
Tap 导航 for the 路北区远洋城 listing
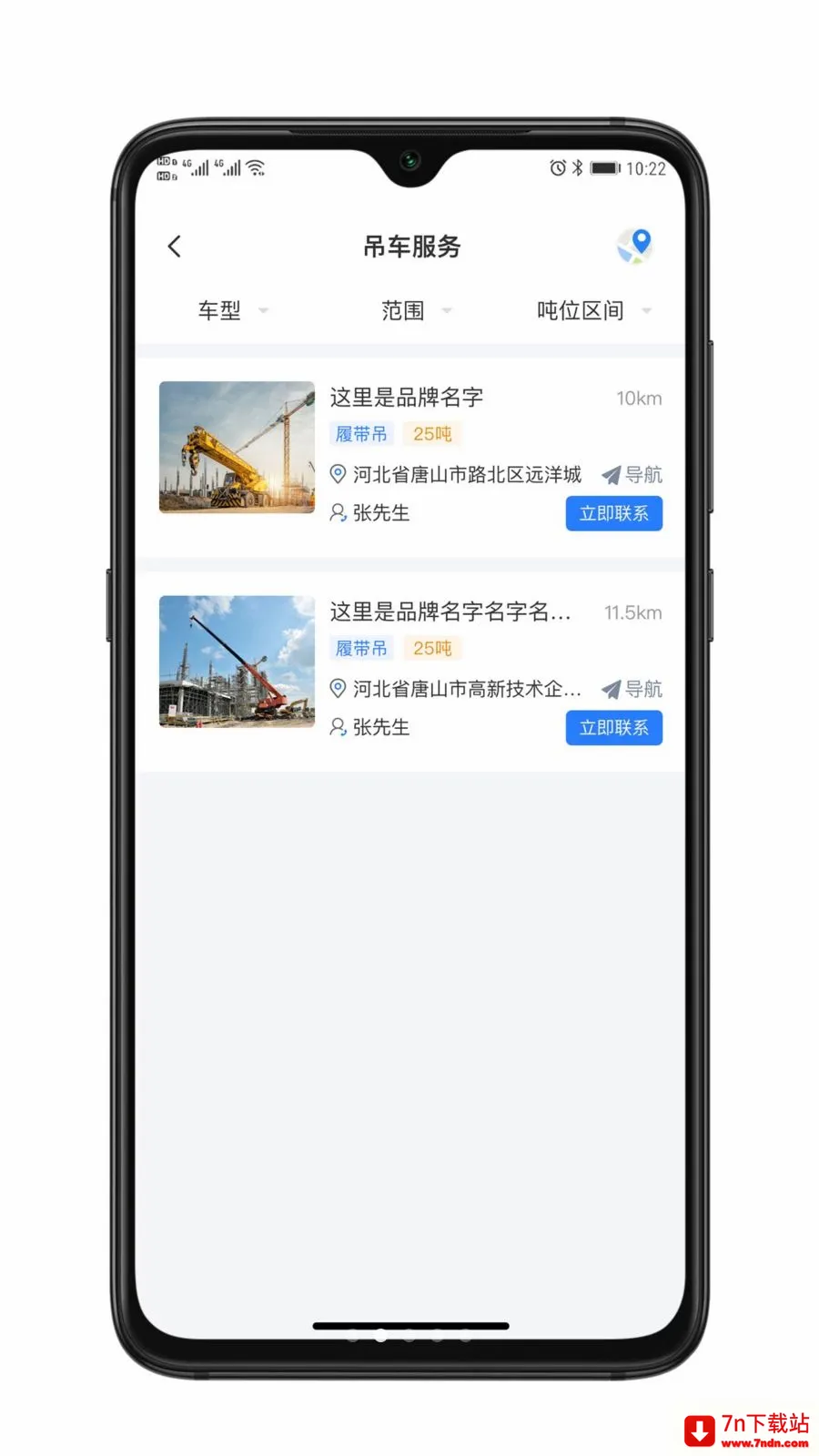pos(632,475)
